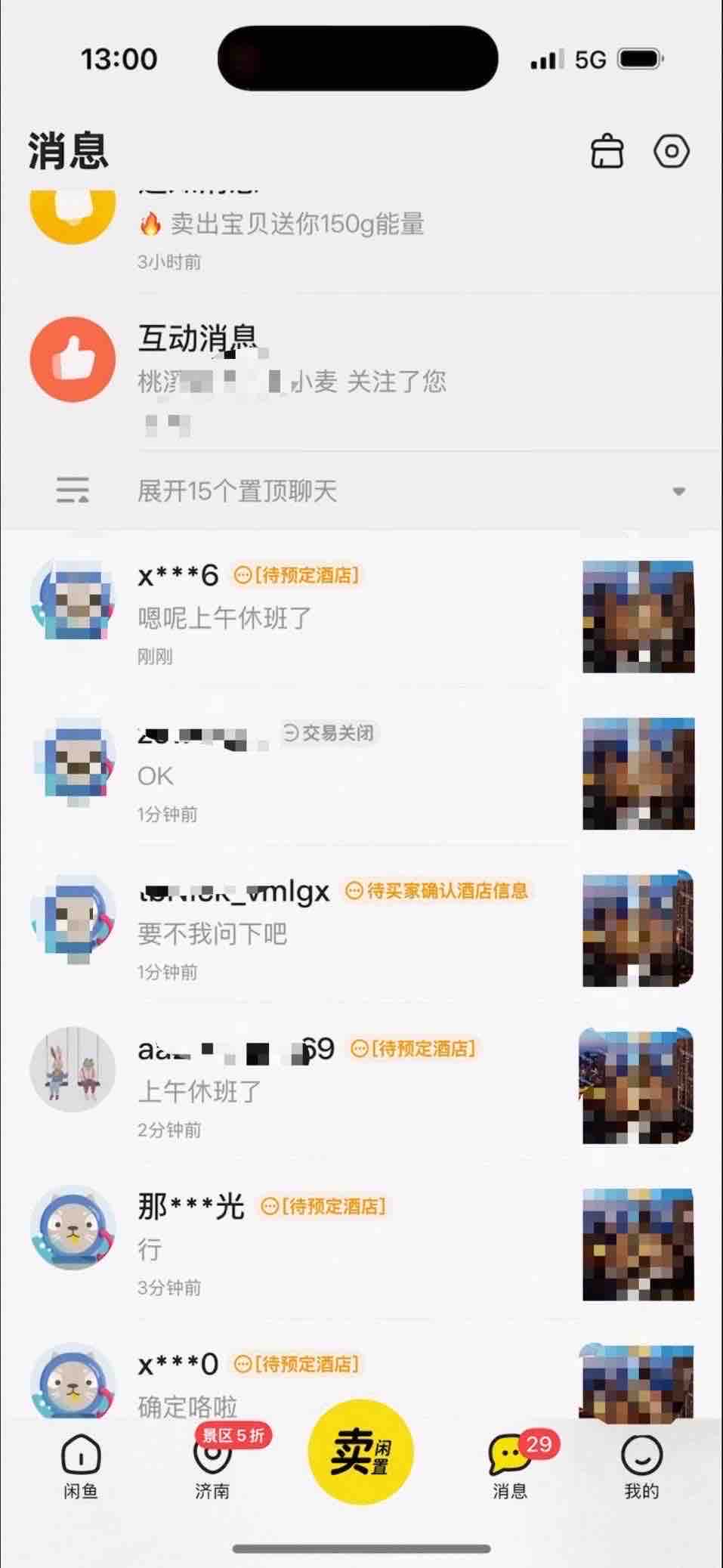The width and height of the screenshot is (723, 1568).
Task: Tap the 景区5折 promotional badge
Action: tap(230, 1432)
